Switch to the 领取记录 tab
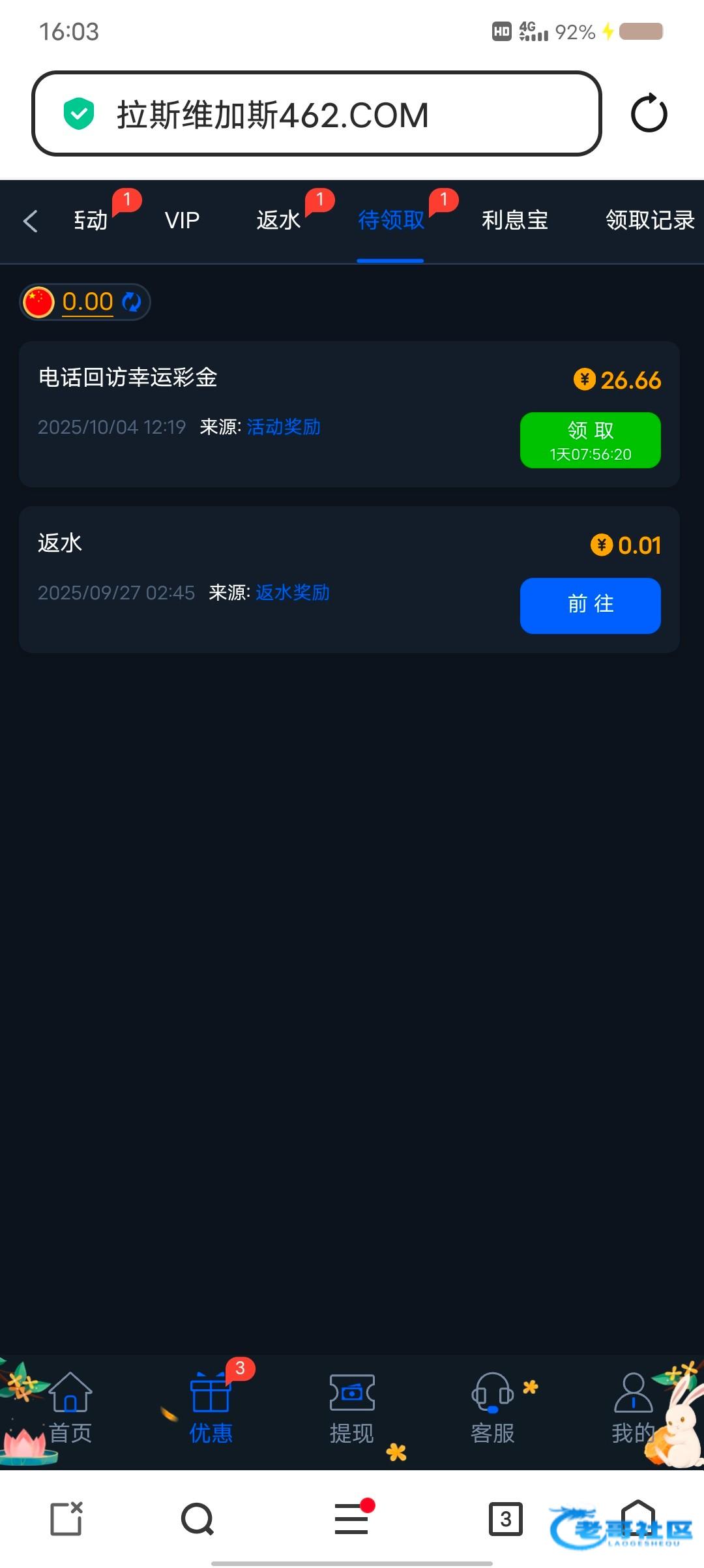 [x=649, y=221]
